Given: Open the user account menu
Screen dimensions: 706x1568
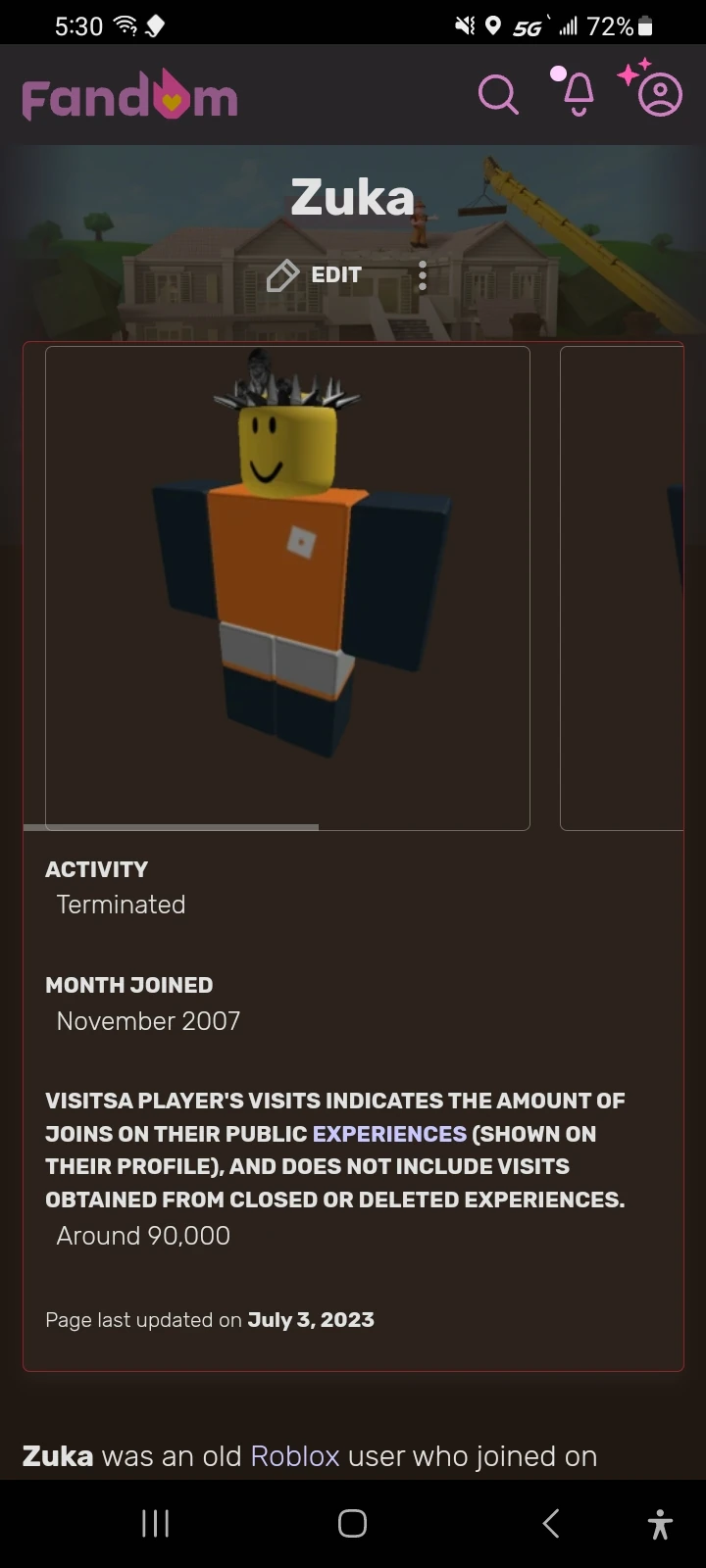Looking at the screenshot, I should pyautogui.click(x=659, y=94).
